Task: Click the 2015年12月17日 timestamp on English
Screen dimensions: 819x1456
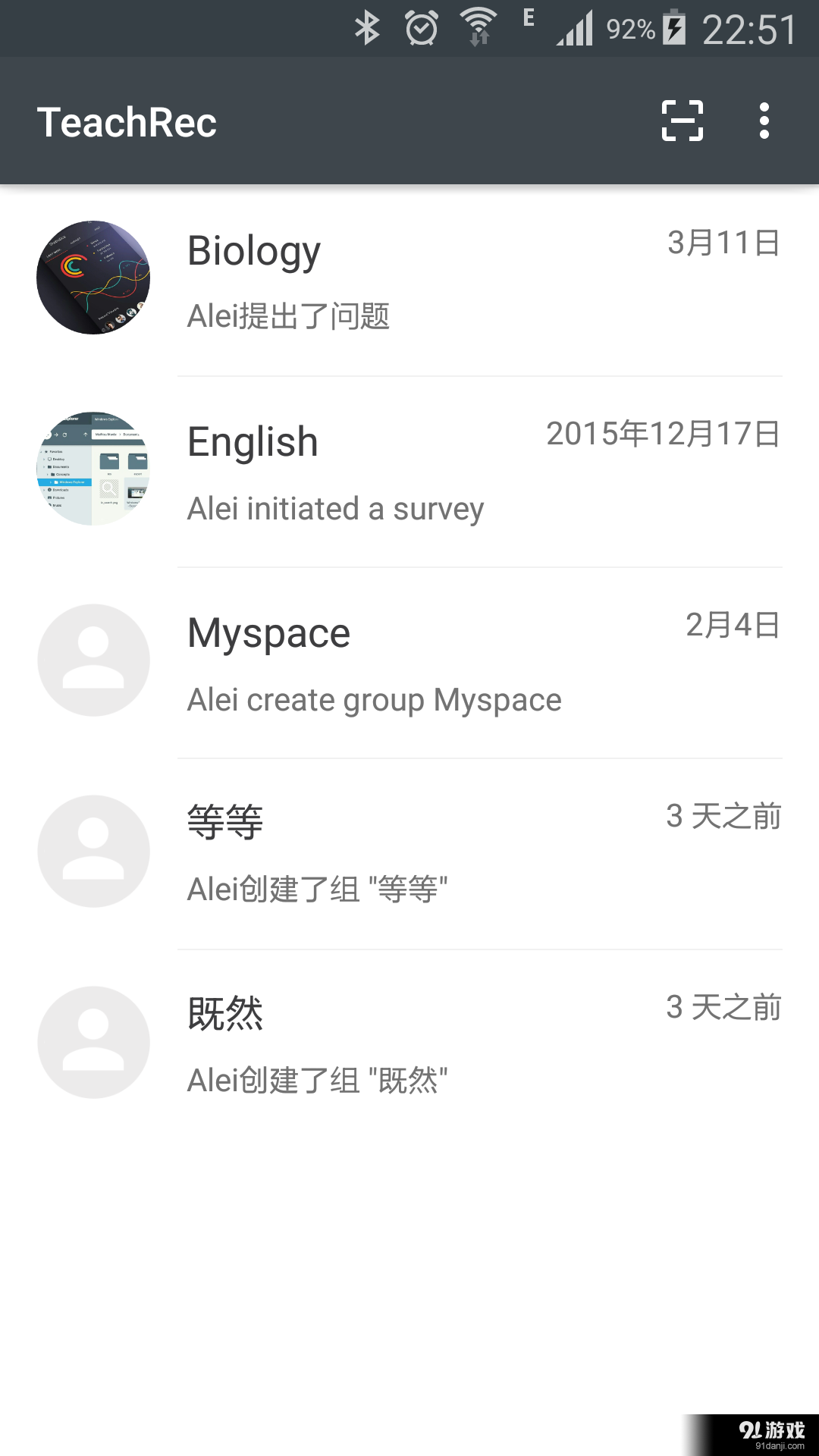Action: tap(662, 434)
